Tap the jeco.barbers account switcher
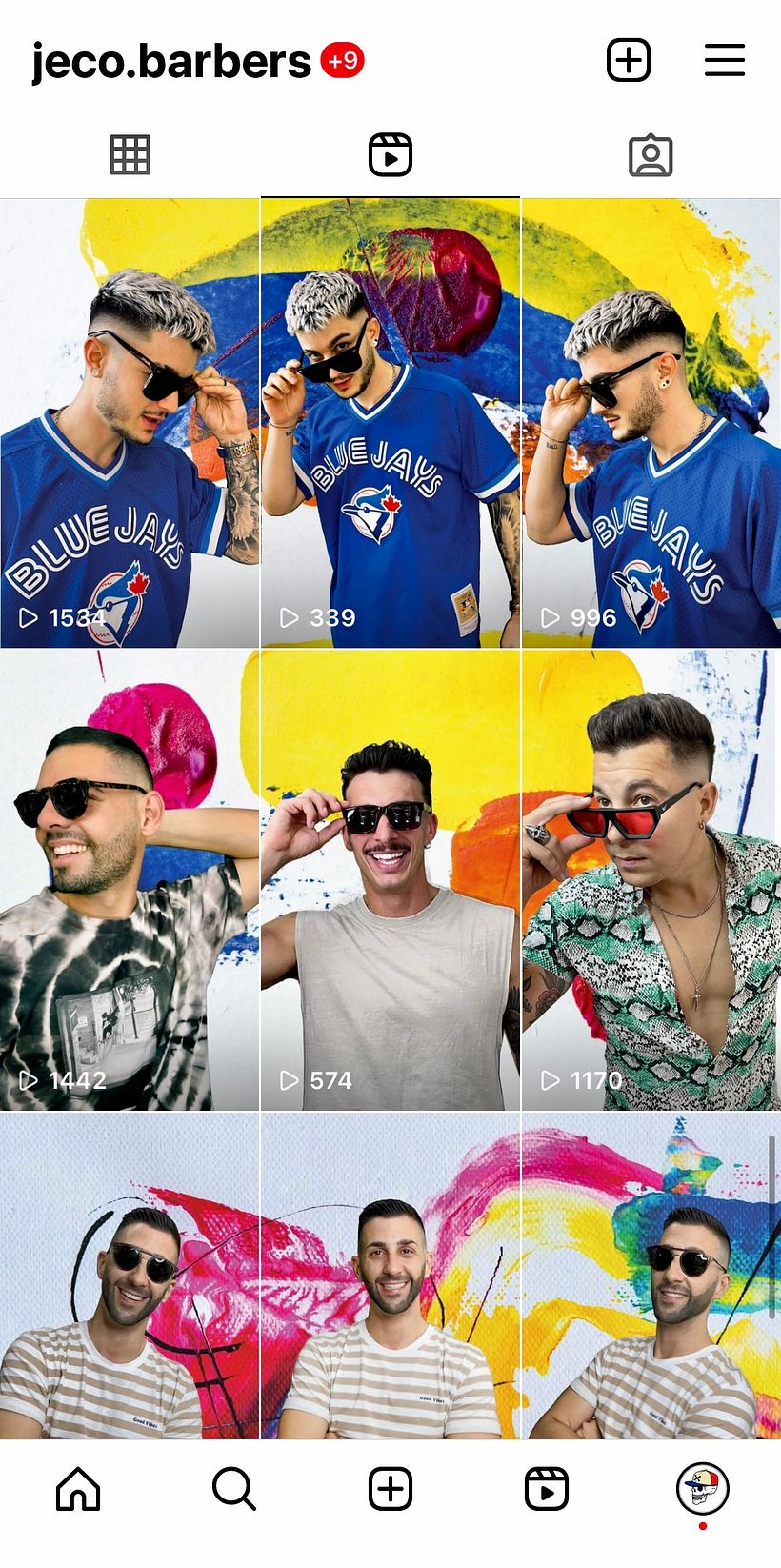This screenshot has height=1568, width=781. [171, 63]
